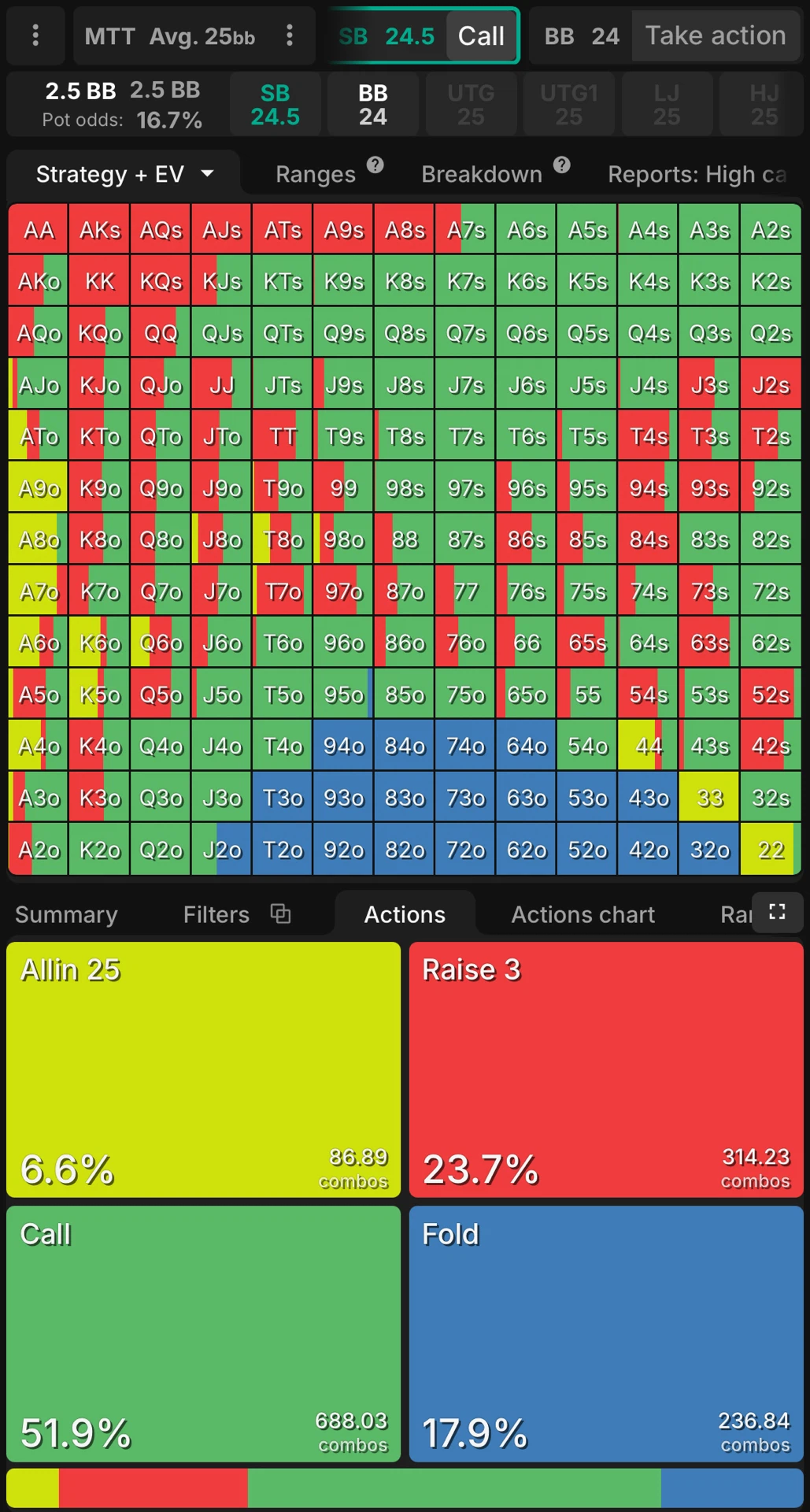Select the Allin 25 action card

(x=204, y=1069)
